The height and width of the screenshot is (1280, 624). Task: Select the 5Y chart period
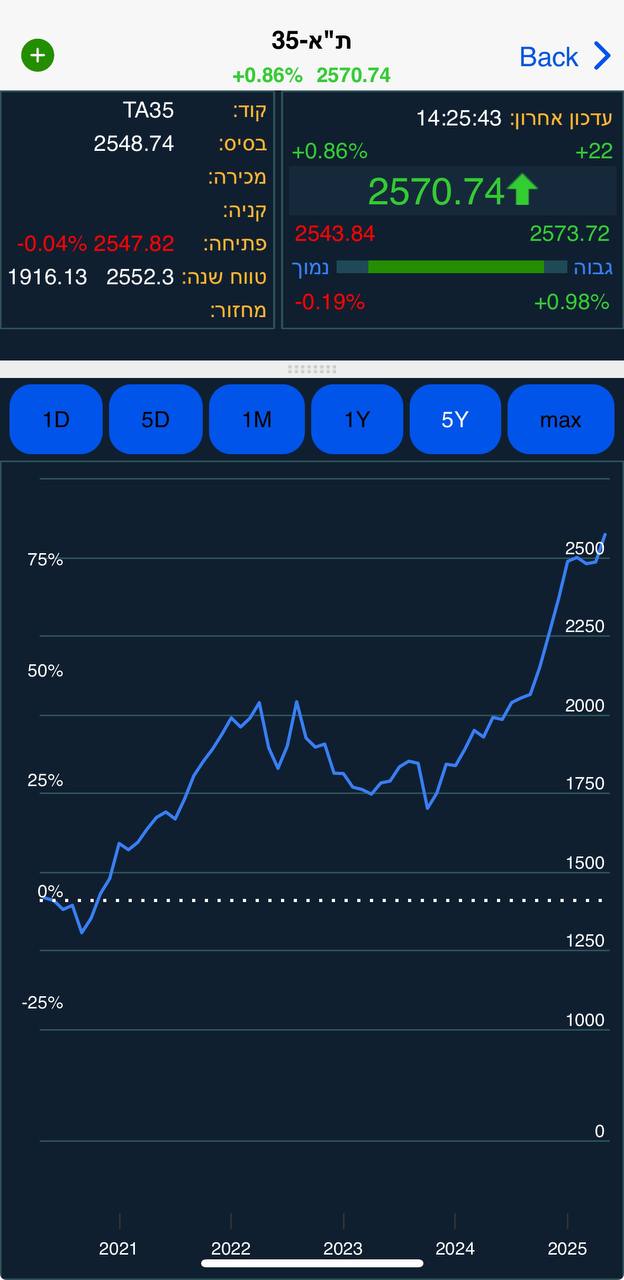455,419
